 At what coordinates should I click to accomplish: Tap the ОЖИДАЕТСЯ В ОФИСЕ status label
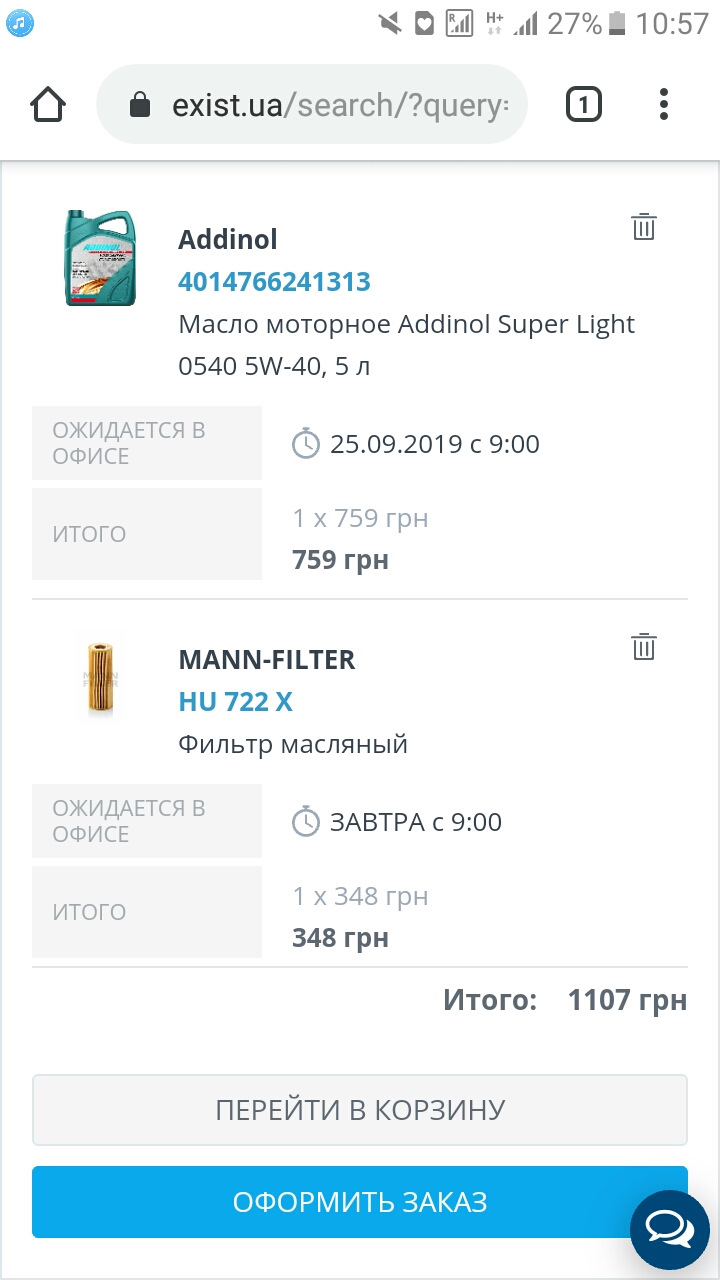coord(146,442)
